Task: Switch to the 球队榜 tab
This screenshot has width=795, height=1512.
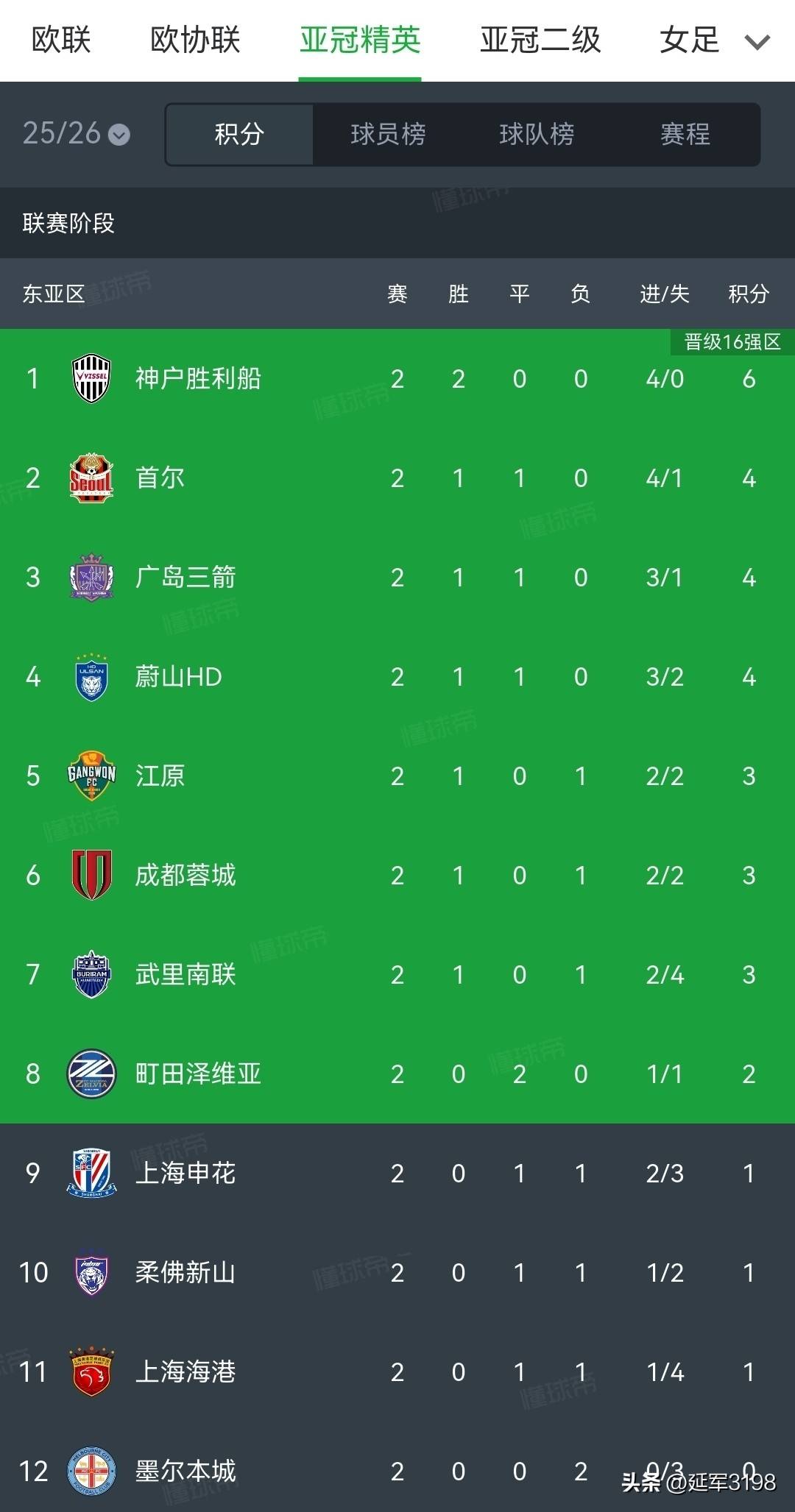Action: click(537, 134)
